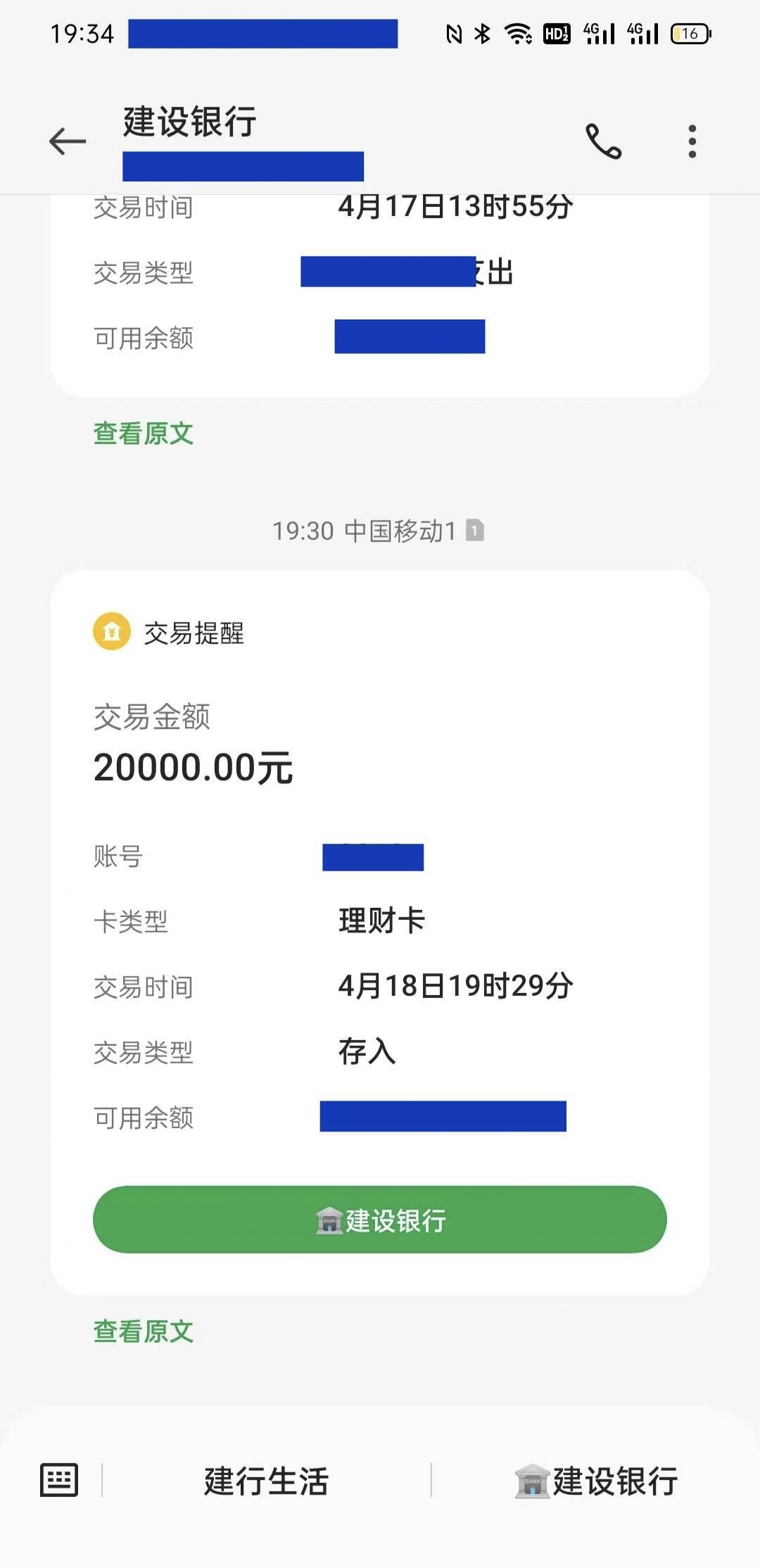Viewport: 760px width, 1568px height.
Task: Open the 建行生活 menu item
Action: pyautogui.click(x=266, y=1481)
